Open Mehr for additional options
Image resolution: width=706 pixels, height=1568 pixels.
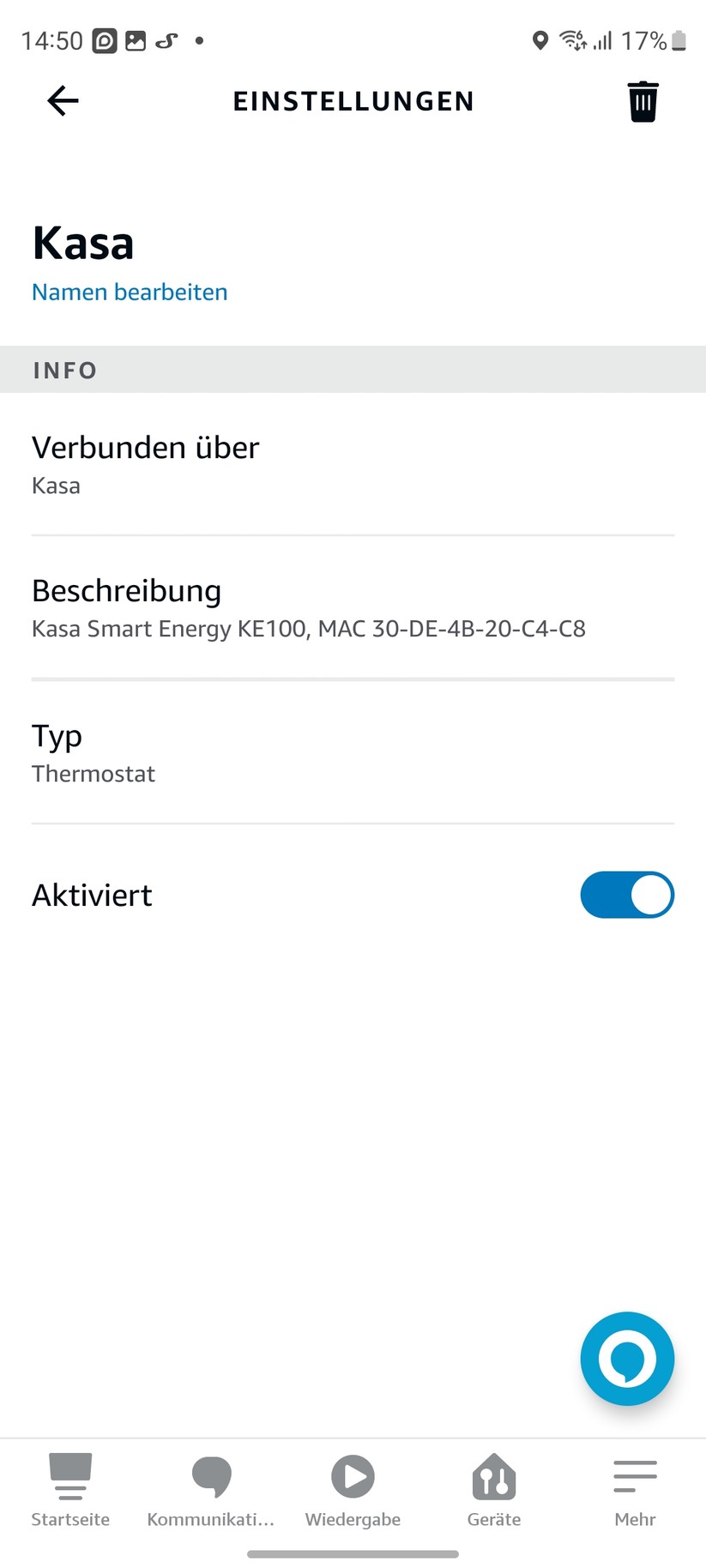point(635,1488)
